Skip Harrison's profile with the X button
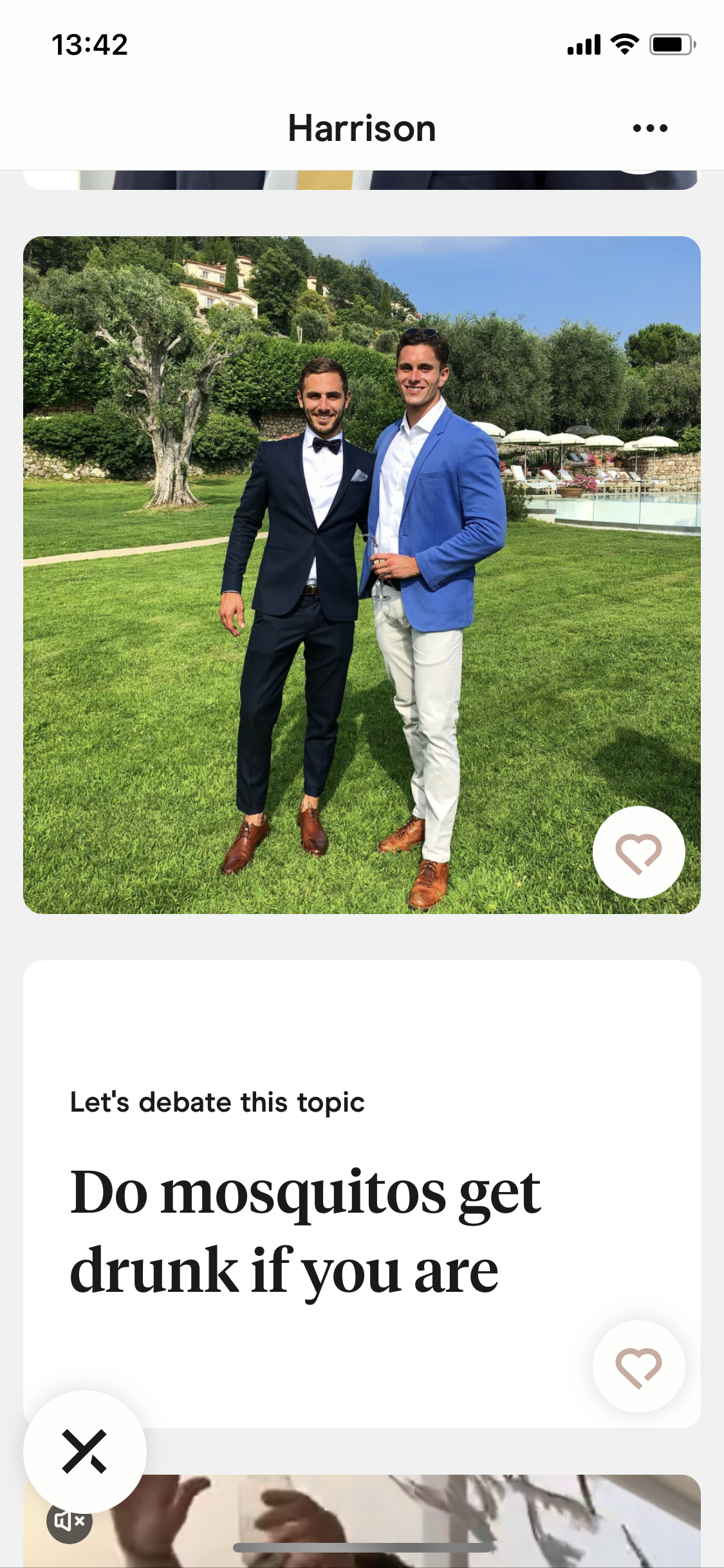The height and width of the screenshot is (1568, 724). coord(84,1451)
